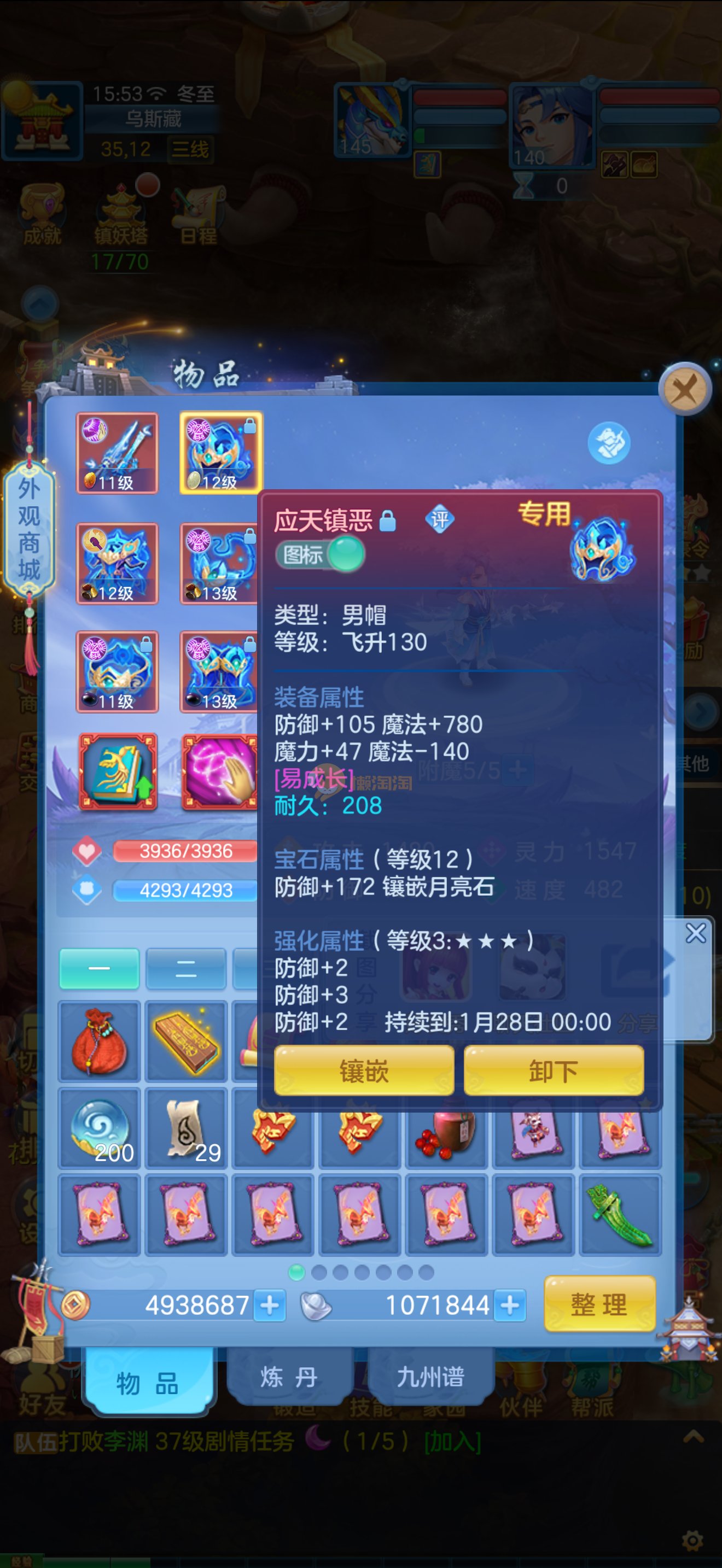The width and height of the screenshot is (722, 1568).
Task: Open the 外观商城 side tab
Action: 28,528
